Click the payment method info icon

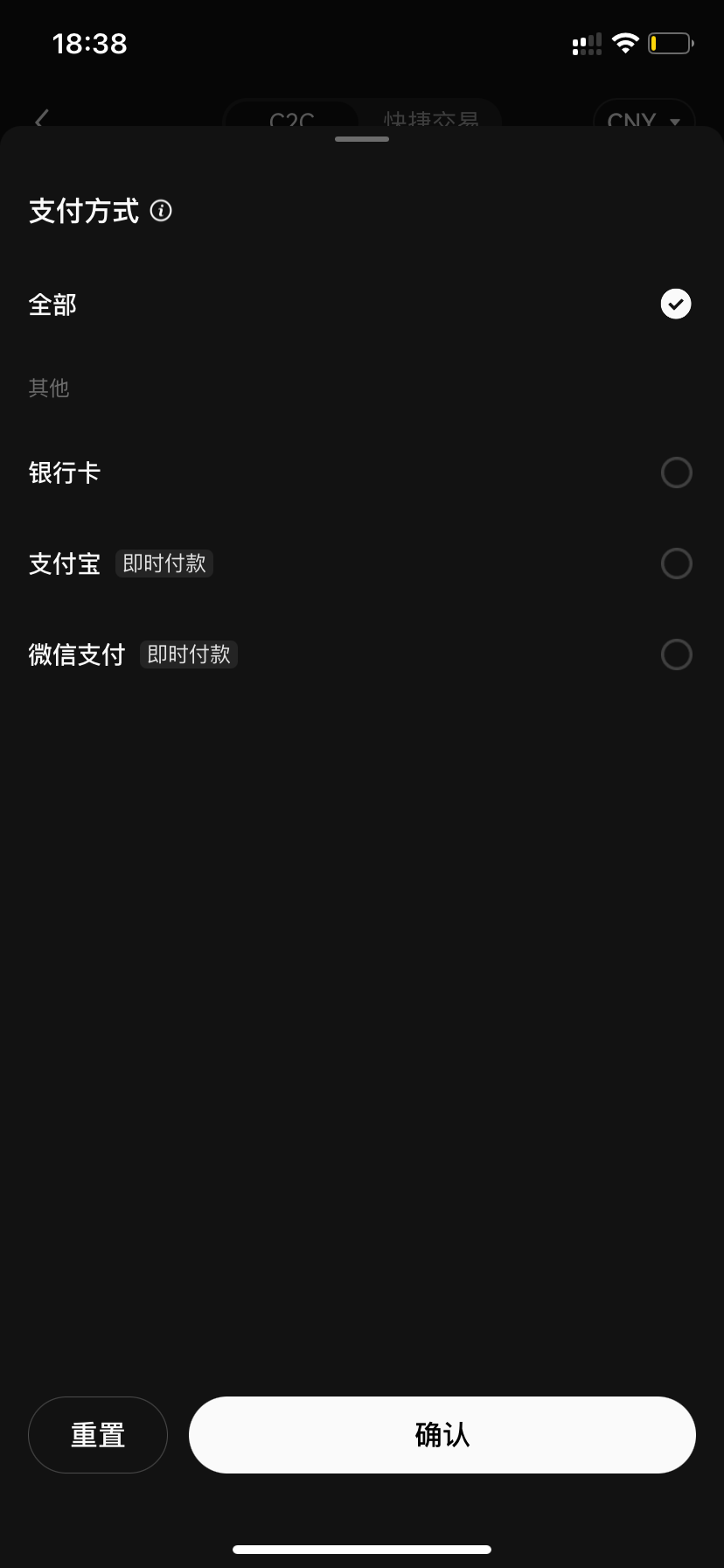point(160,211)
